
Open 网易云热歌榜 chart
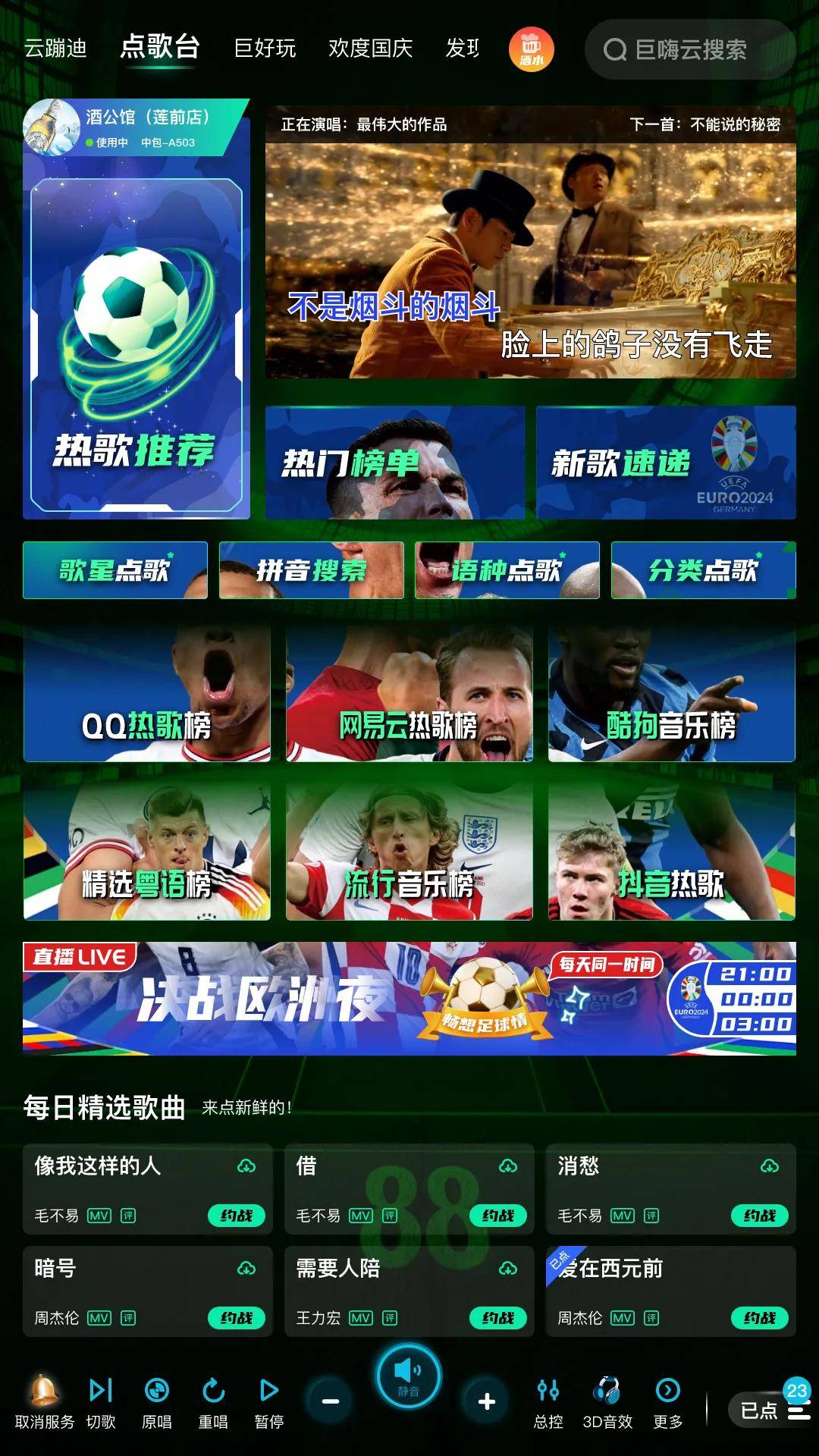tap(409, 694)
